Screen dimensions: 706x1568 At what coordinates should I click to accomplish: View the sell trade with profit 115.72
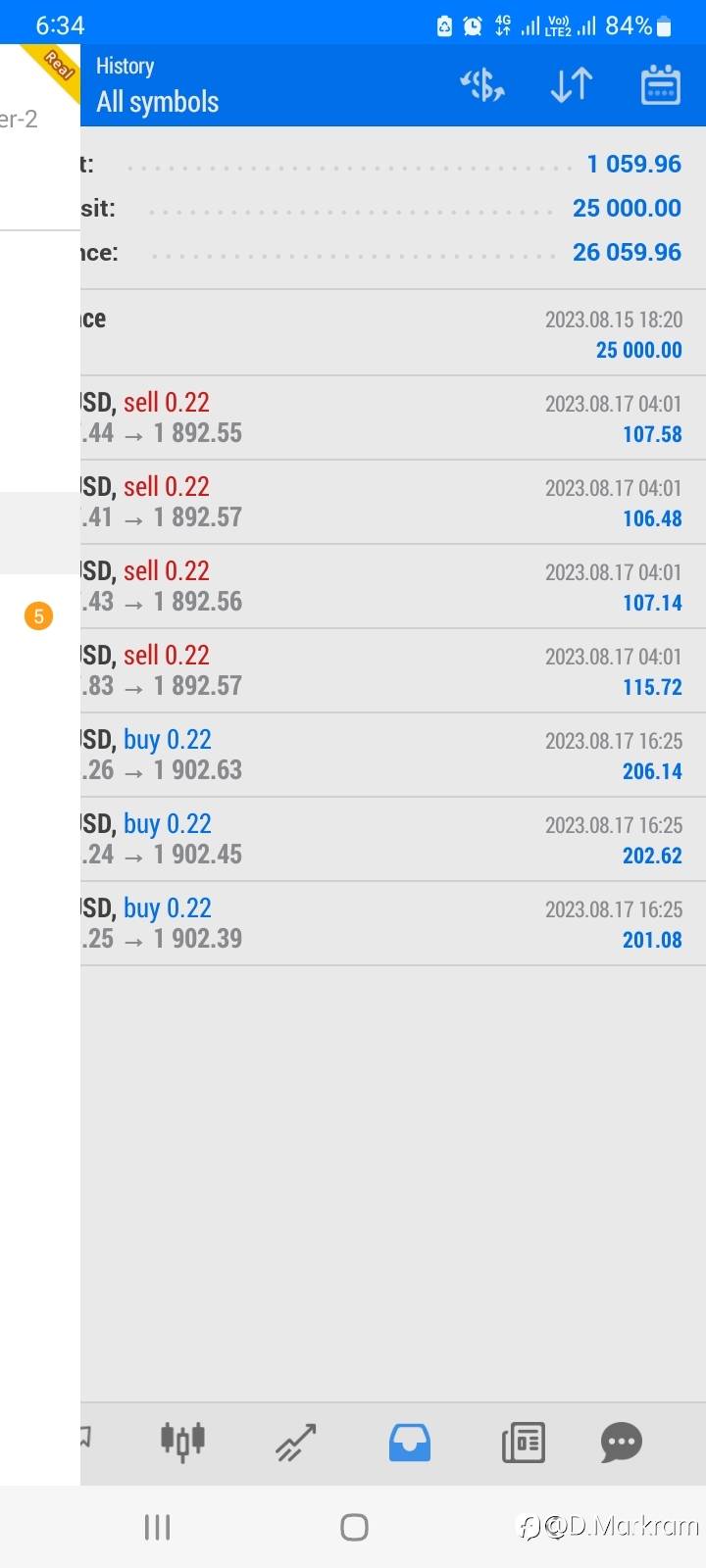pyautogui.click(x=393, y=671)
